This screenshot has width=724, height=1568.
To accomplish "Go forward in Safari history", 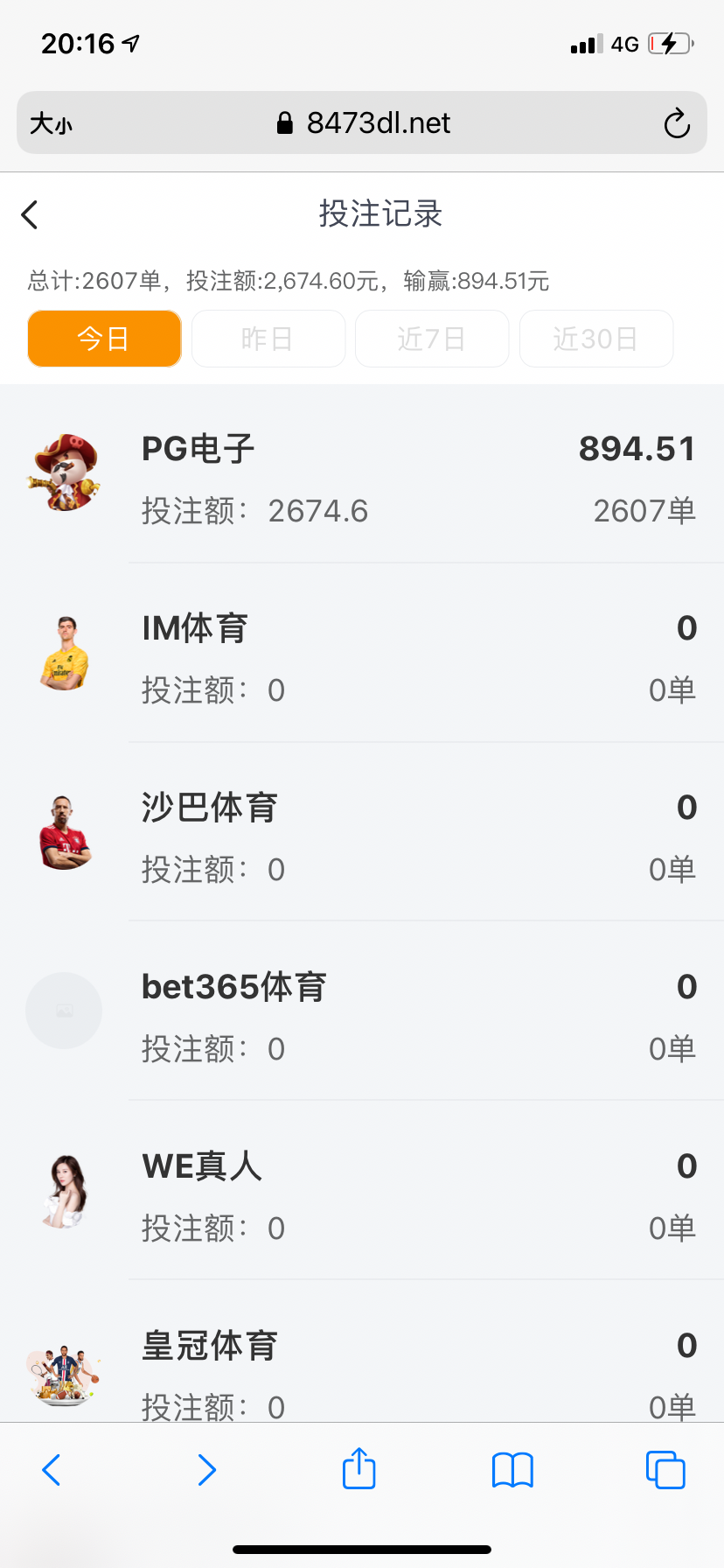I will click(x=206, y=1469).
